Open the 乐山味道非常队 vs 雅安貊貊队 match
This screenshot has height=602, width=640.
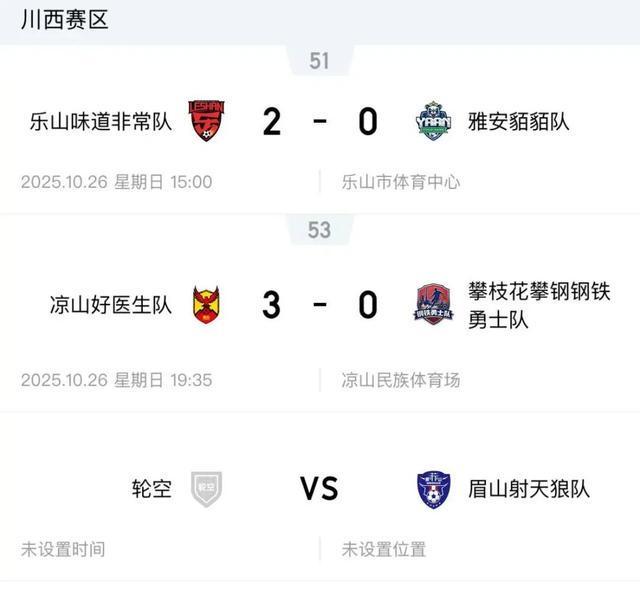[x=320, y=123]
